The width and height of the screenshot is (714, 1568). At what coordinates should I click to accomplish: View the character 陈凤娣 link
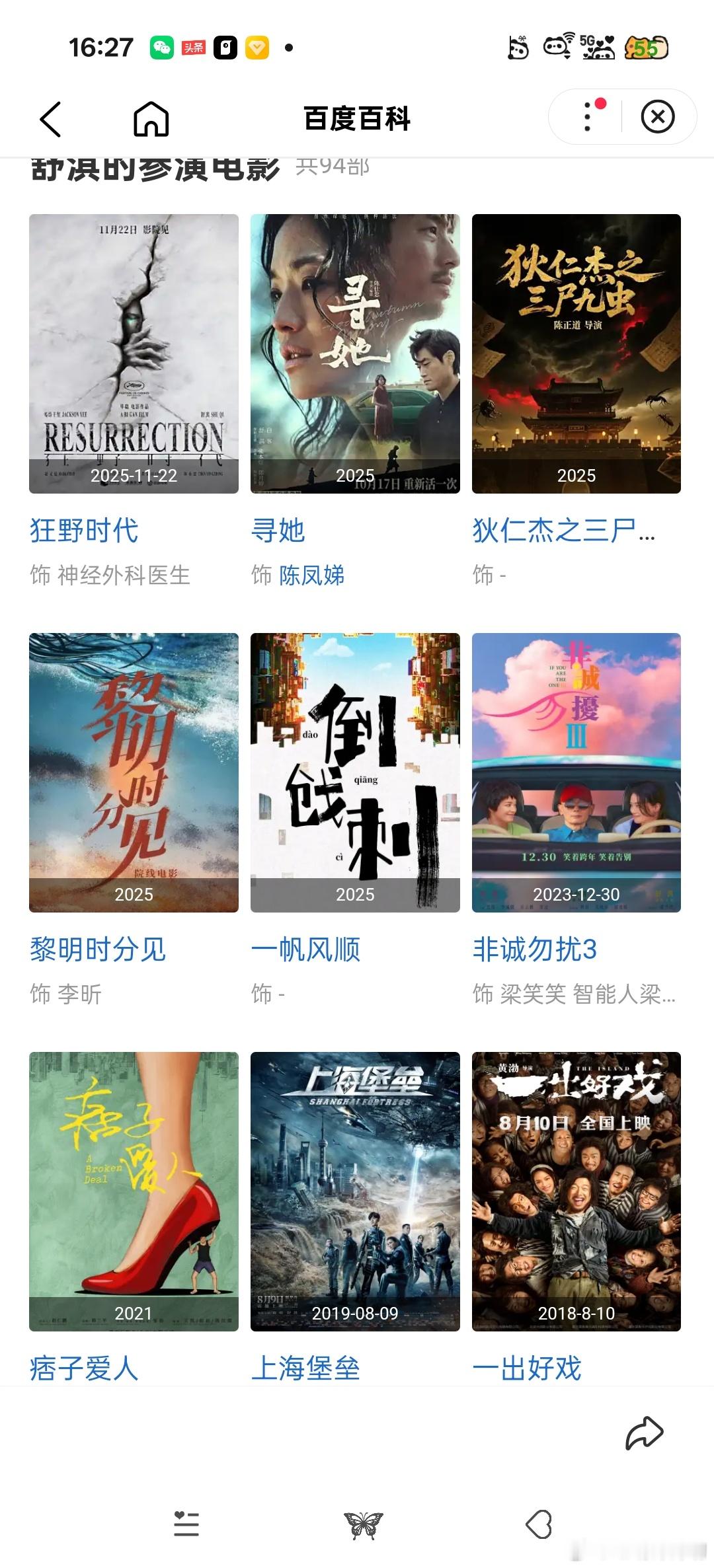311,576
